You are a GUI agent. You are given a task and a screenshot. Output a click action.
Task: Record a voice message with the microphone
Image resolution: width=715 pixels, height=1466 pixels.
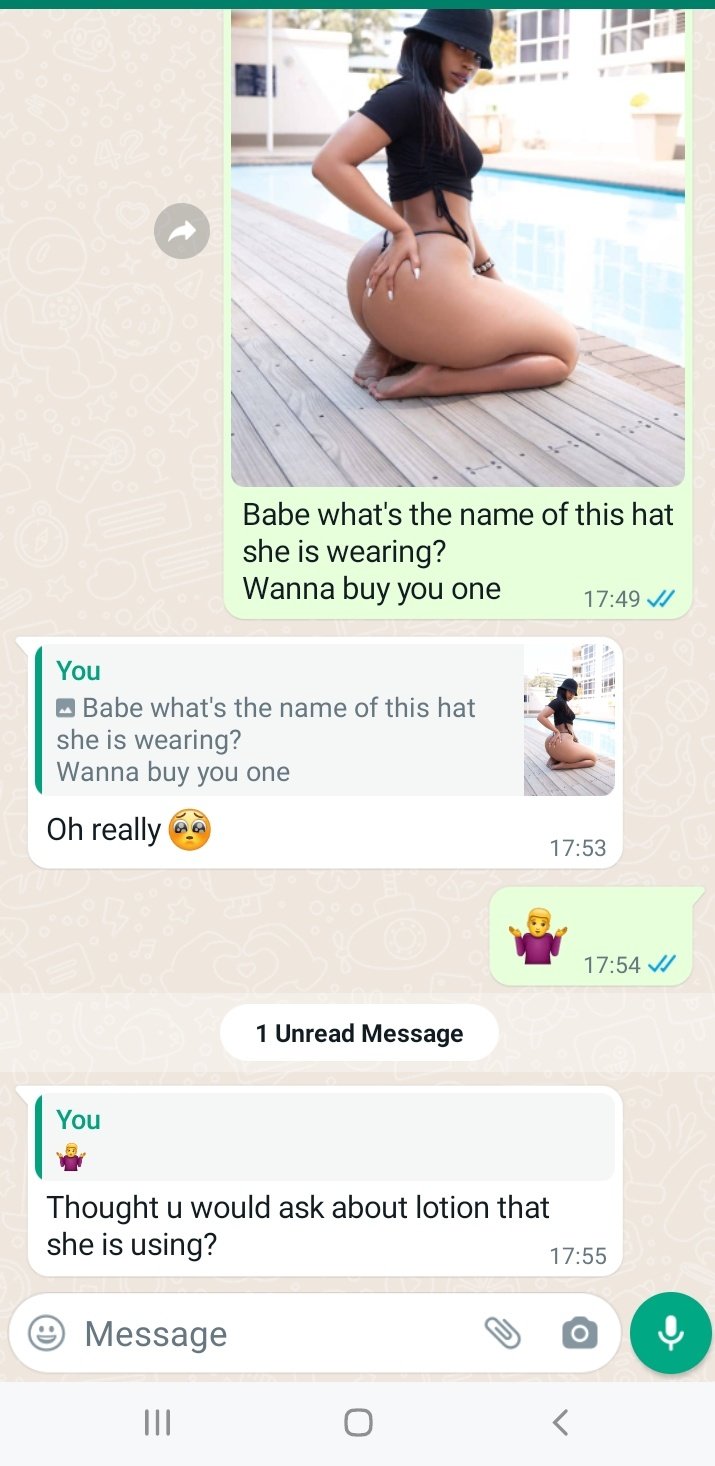pos(670,1333)
